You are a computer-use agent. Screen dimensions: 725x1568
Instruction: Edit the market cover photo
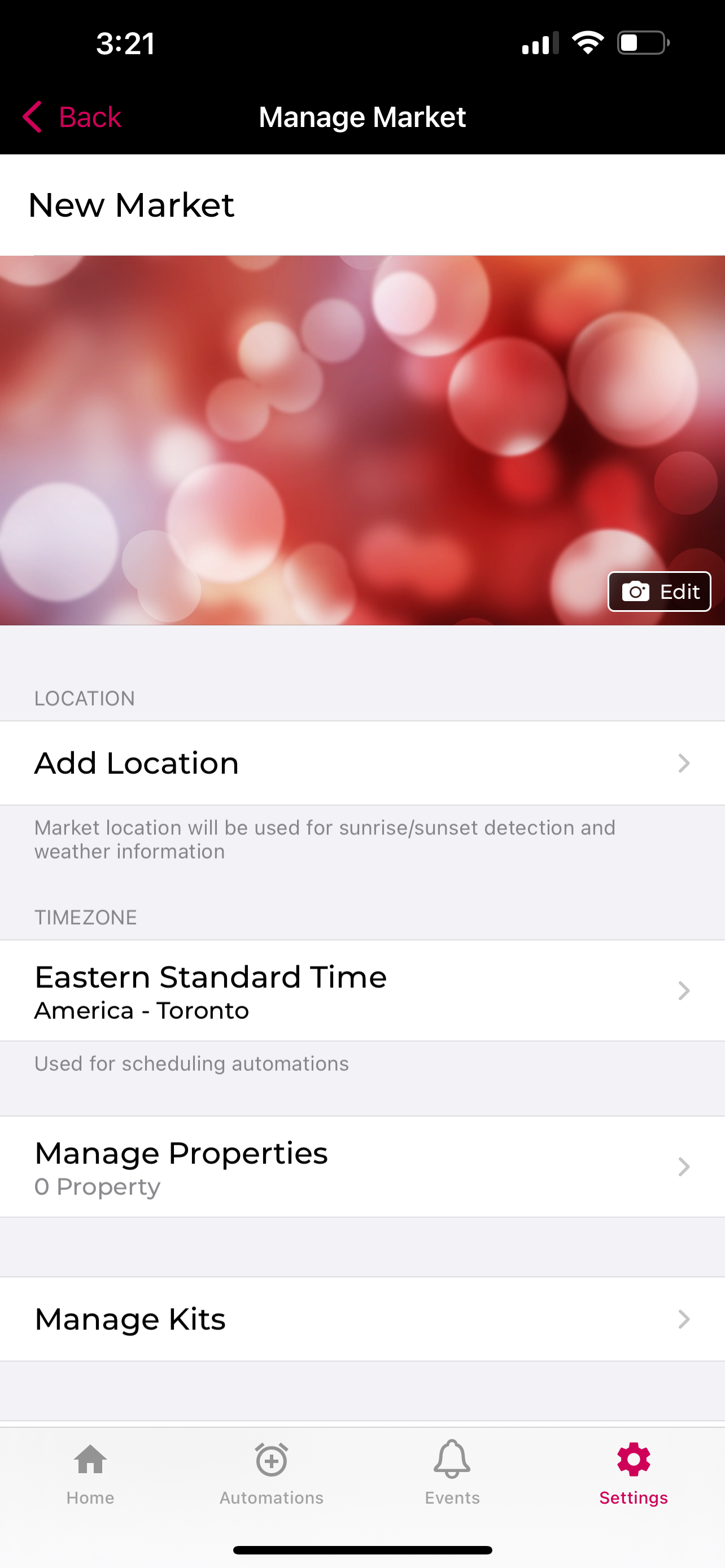(x=660, y=591)
